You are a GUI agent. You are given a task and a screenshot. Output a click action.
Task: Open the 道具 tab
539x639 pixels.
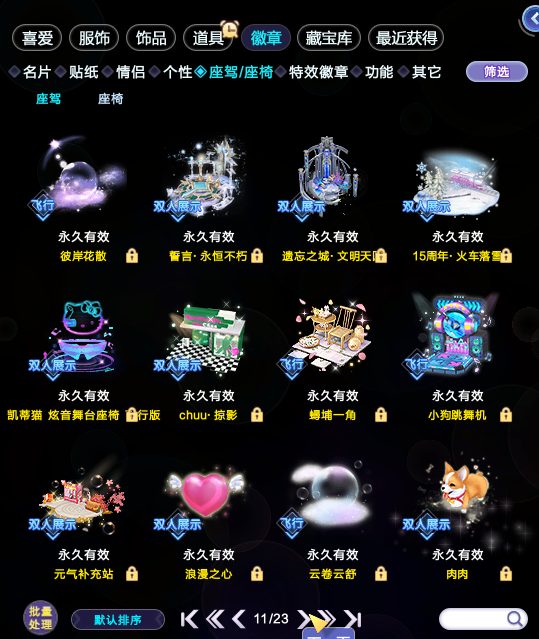[208, 38]
